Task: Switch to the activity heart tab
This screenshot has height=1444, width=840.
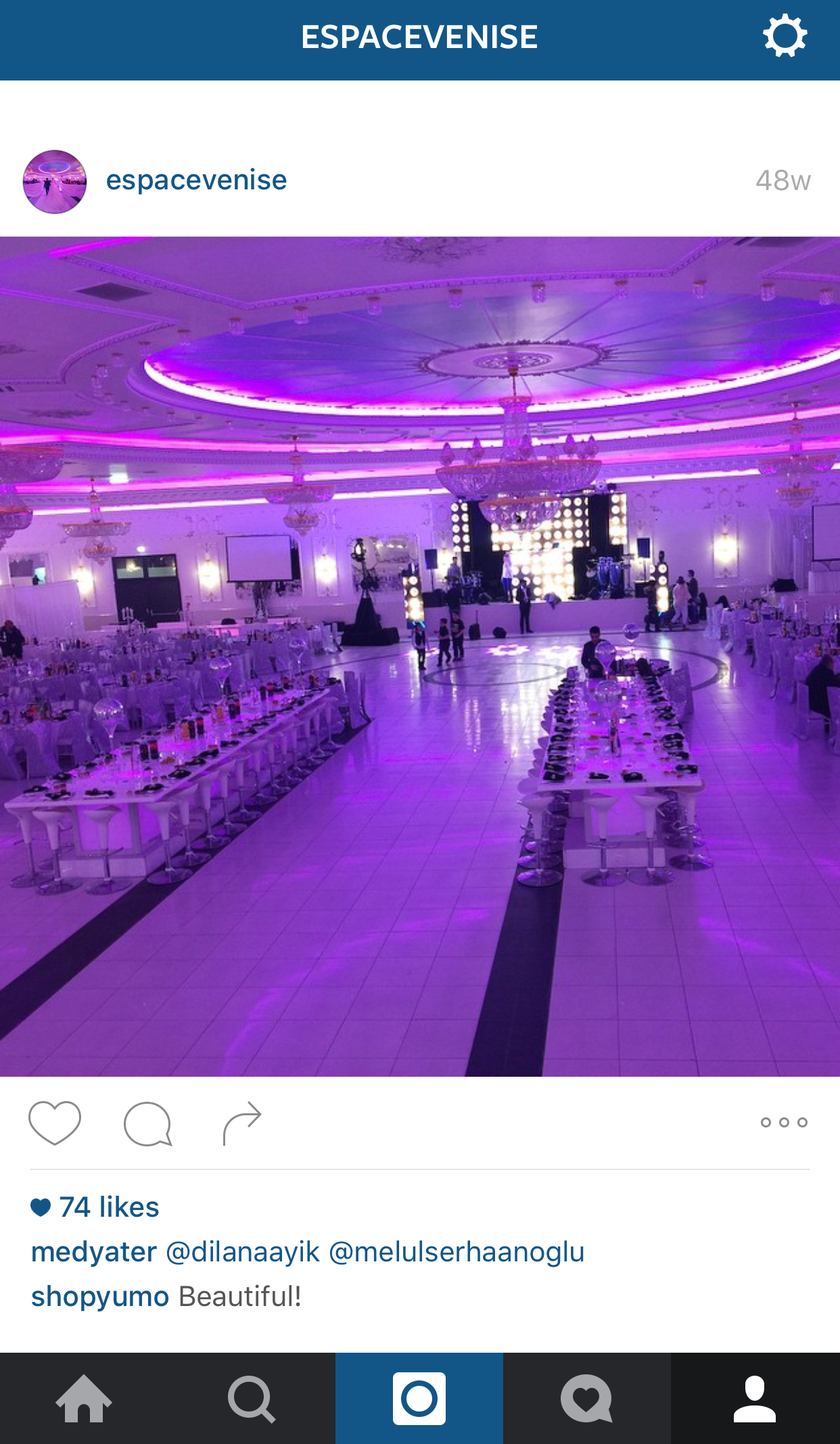Action: 587,1399
